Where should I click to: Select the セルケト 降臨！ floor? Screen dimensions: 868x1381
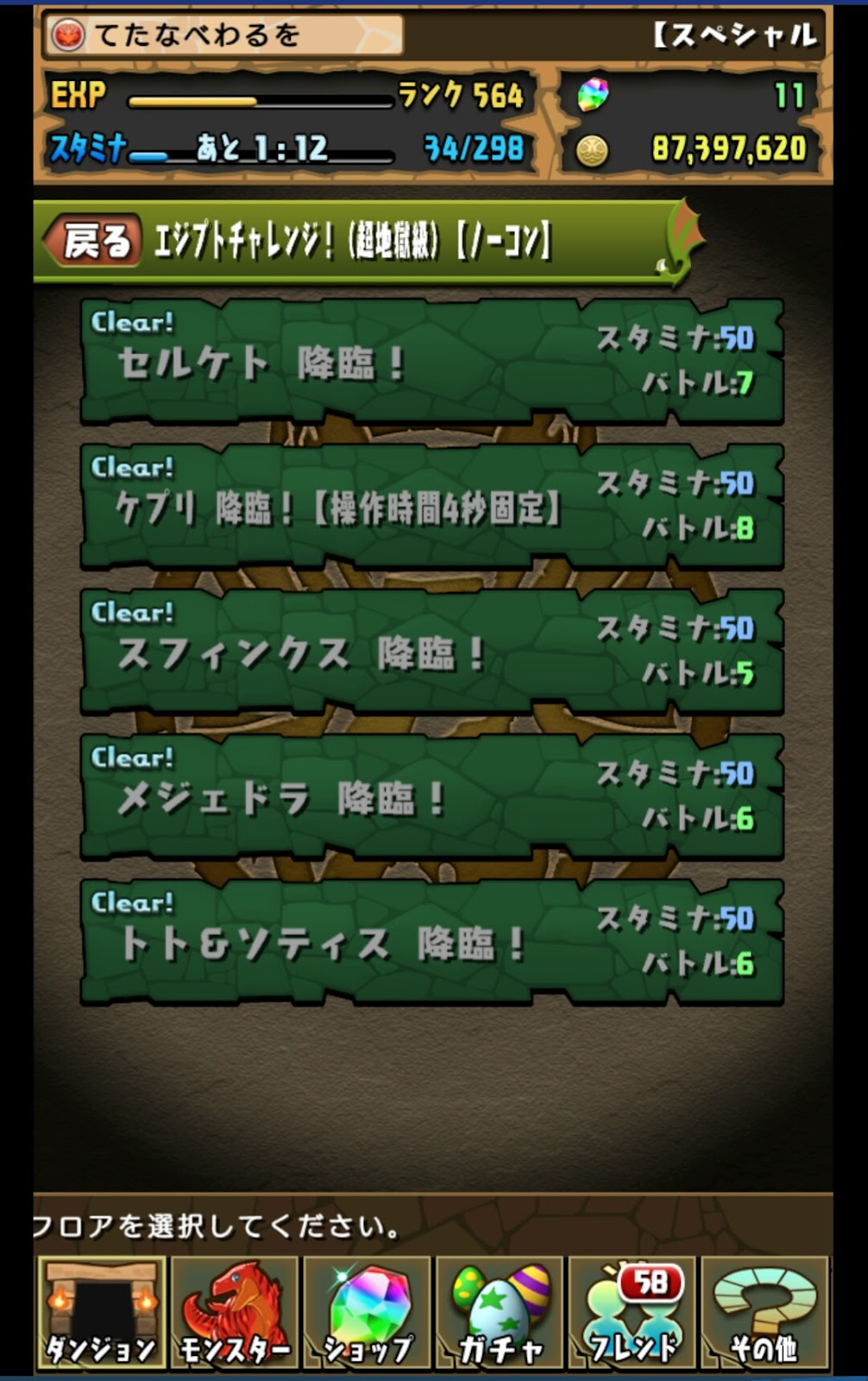coord(431,363)
